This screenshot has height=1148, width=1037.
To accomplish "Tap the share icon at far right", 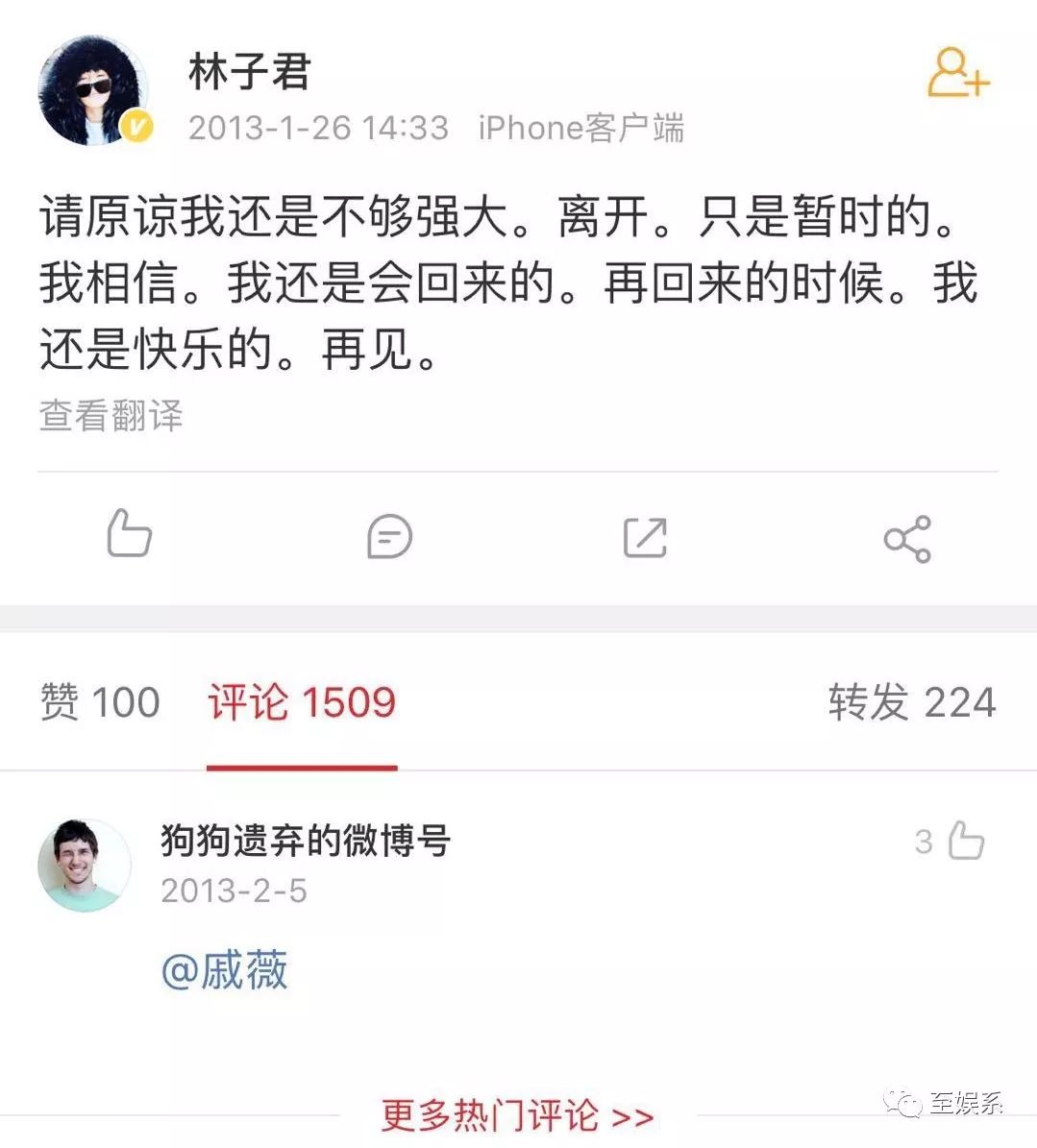I will coord(907,538).
